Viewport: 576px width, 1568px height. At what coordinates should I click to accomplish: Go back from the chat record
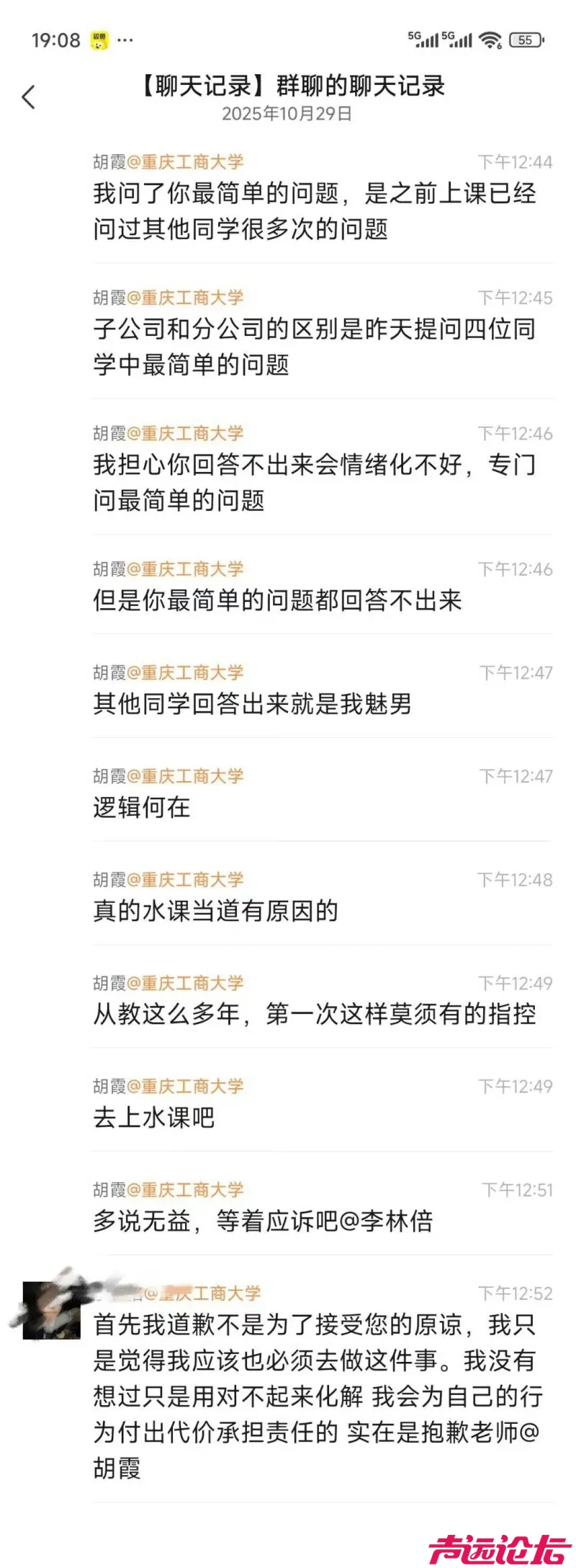click(29, 97)
